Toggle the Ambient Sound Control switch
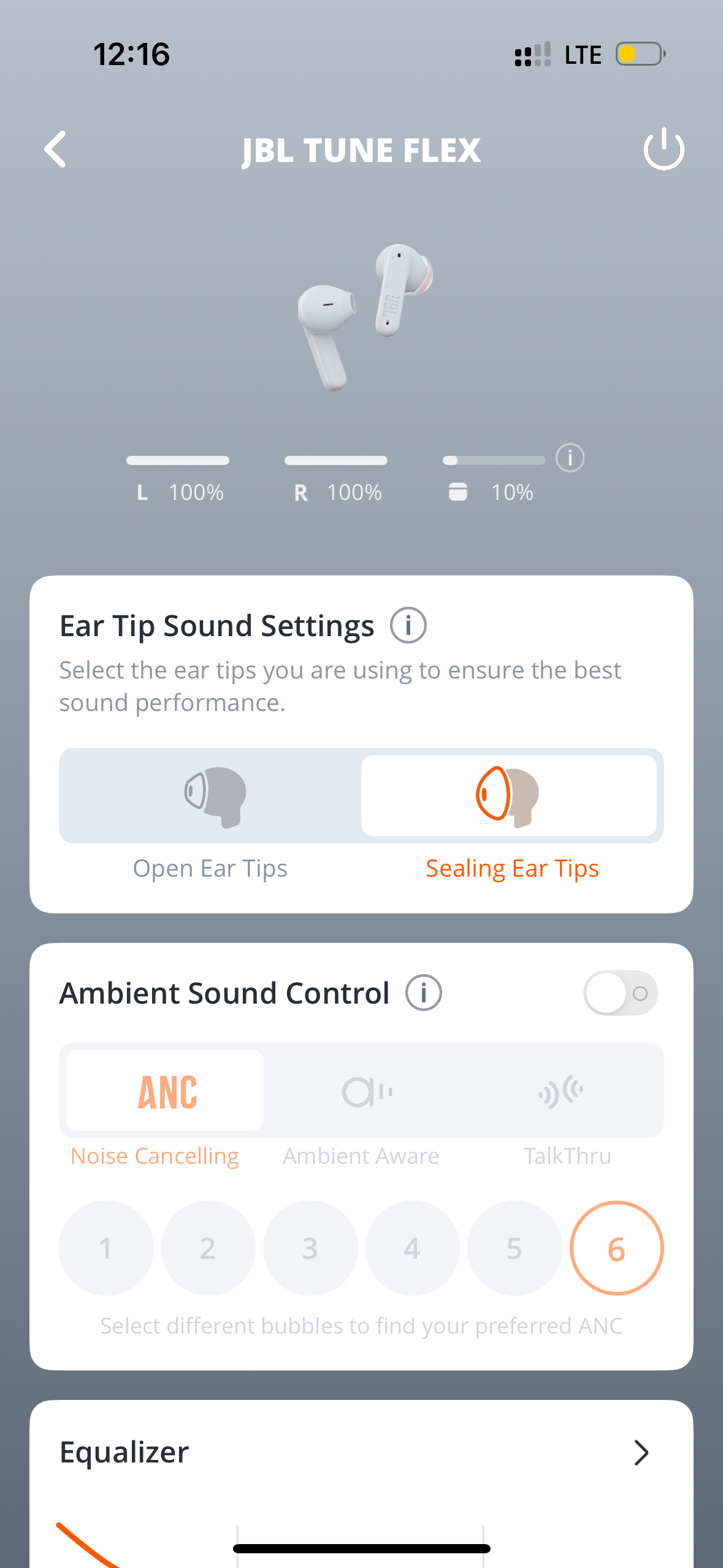The height and width of the screenshot is (1568, 723). (x=621, y=993)
